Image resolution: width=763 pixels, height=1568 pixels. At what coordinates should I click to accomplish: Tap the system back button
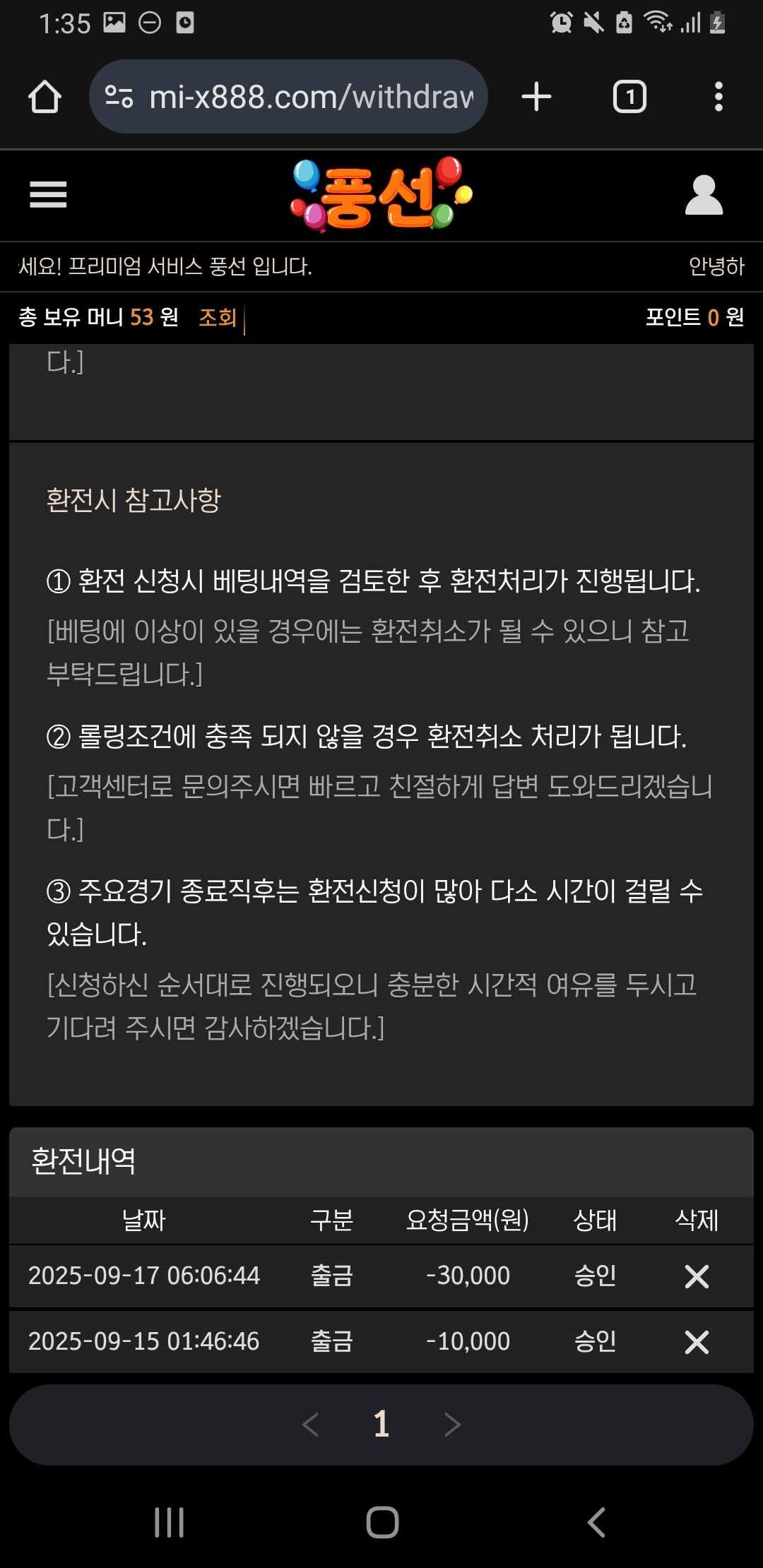(x=596, y=1522)
